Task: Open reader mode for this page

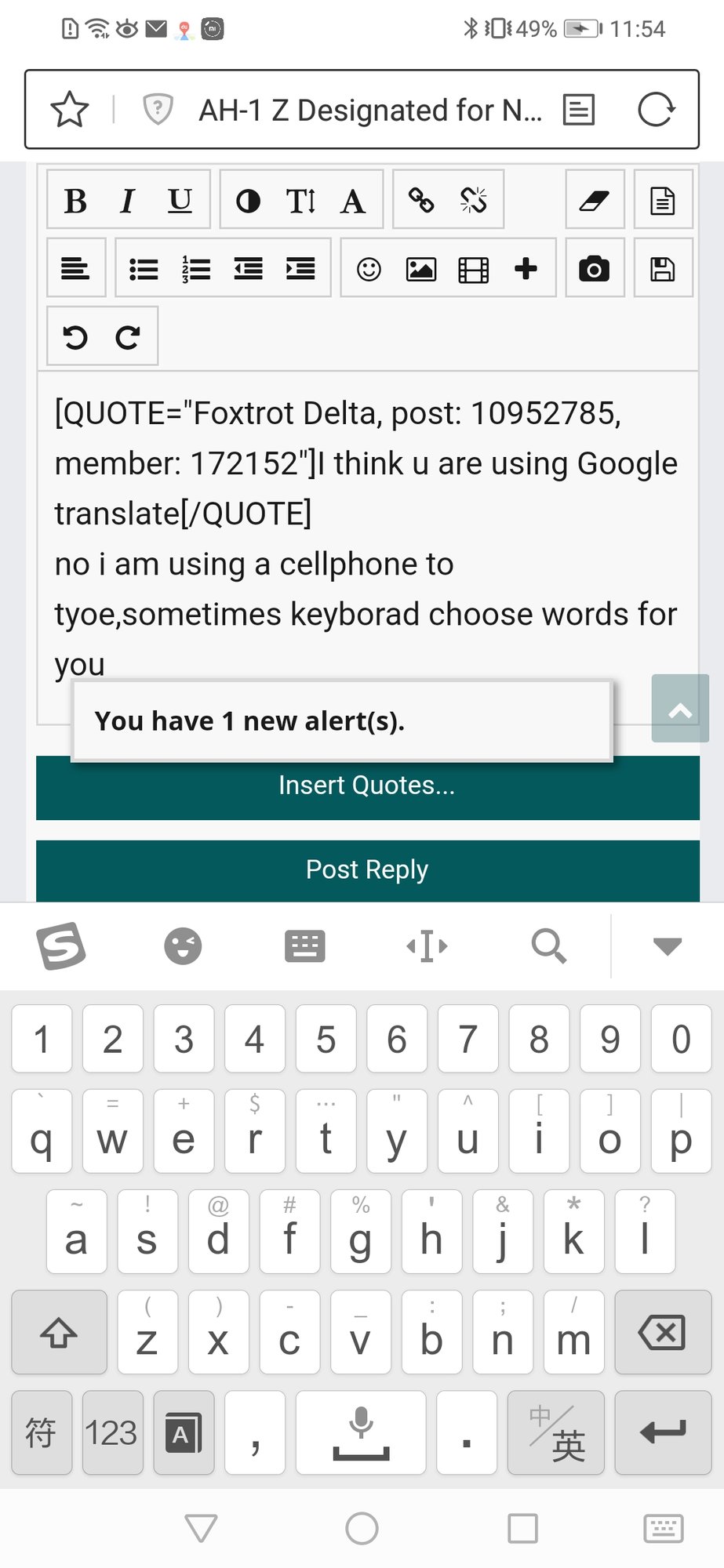Action: [579, 110]
